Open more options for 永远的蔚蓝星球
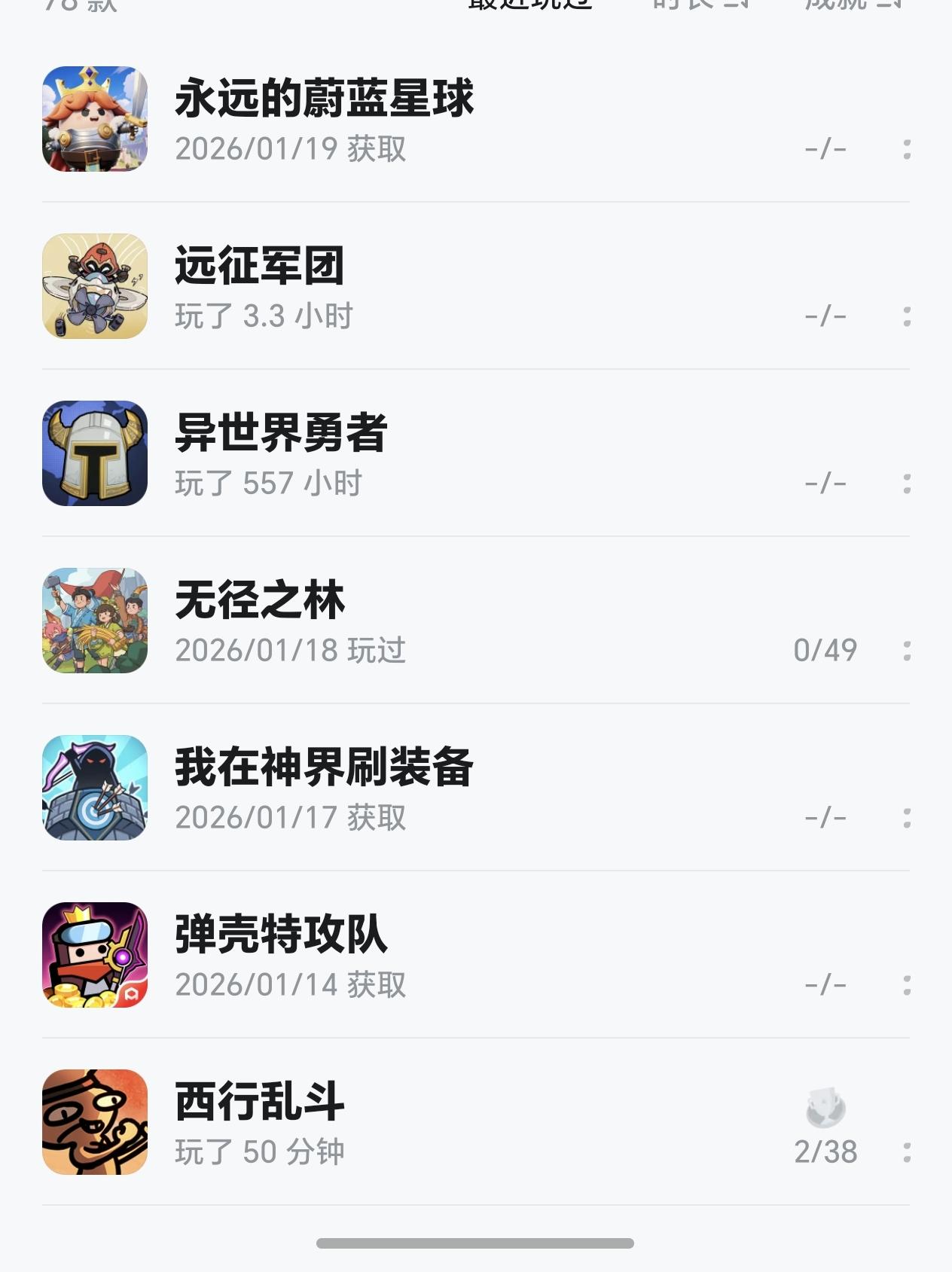This screenshot has width=952, height=1272. tap(907, 149)
